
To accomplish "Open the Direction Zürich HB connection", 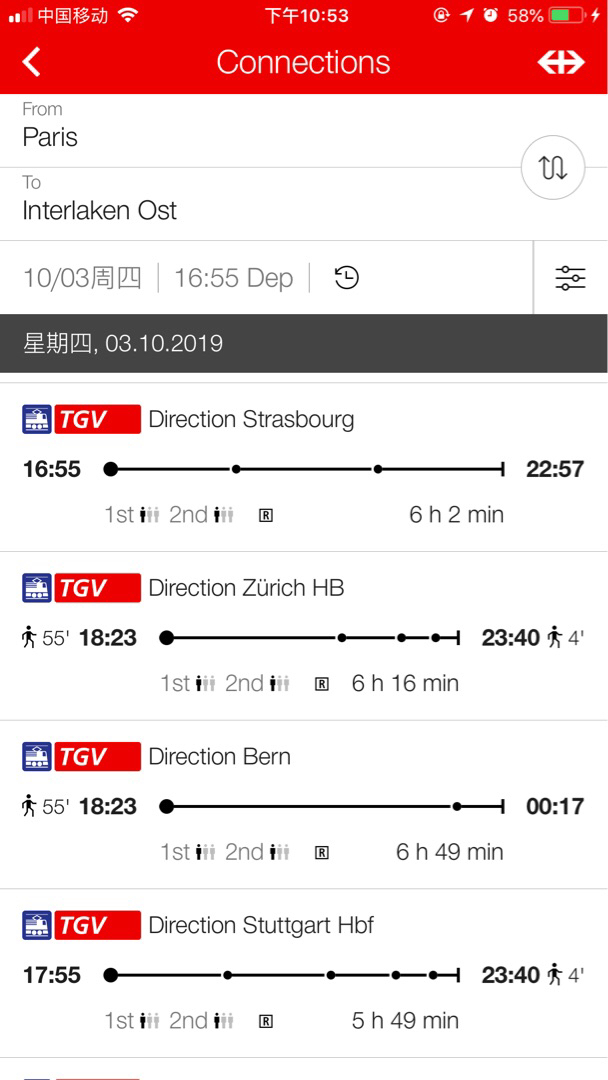I will click(304, 636).
